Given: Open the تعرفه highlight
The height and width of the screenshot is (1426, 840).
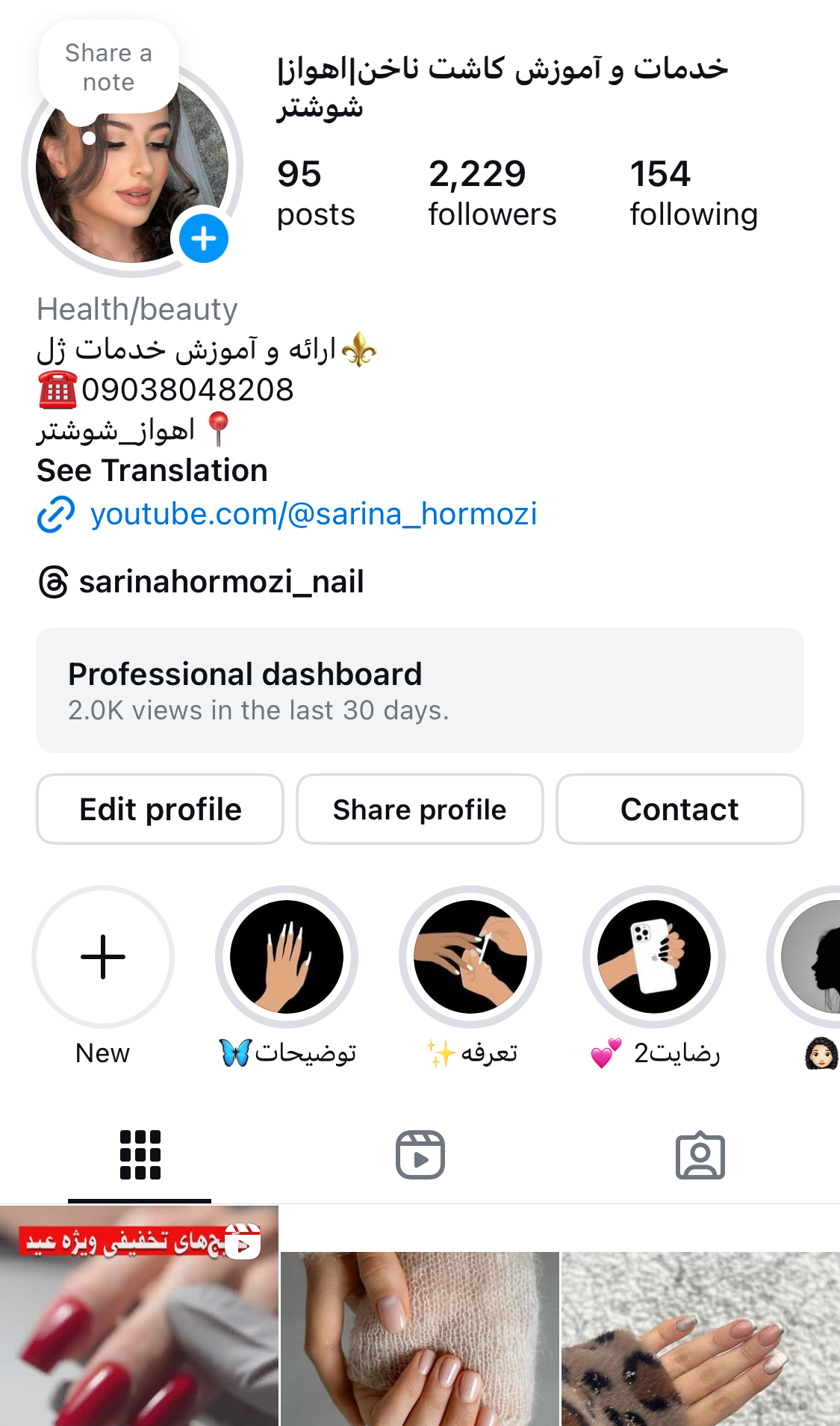Looking at the screenshot, I should pos(470,957).
